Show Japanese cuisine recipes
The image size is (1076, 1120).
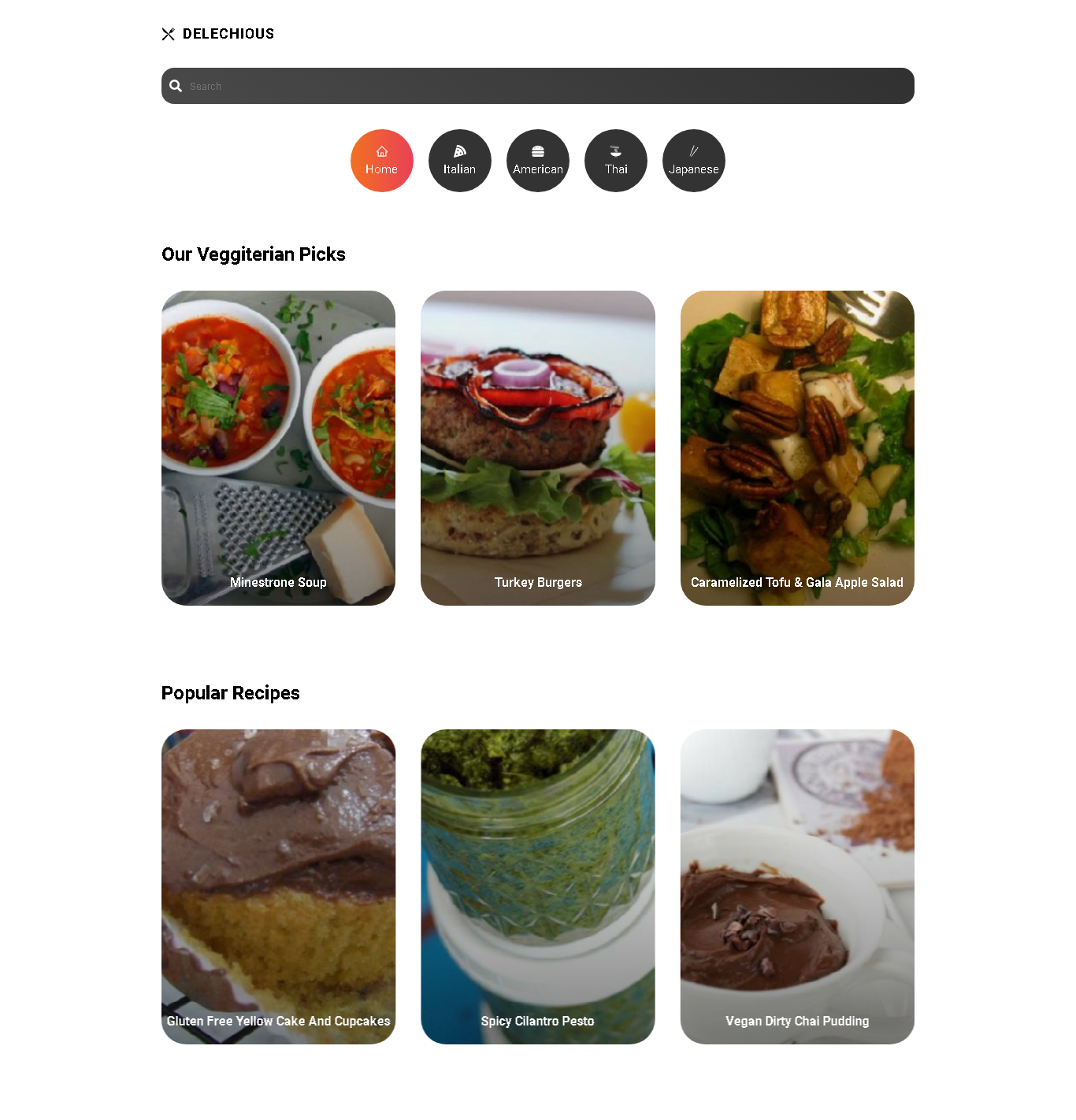[x=694, y=161]
